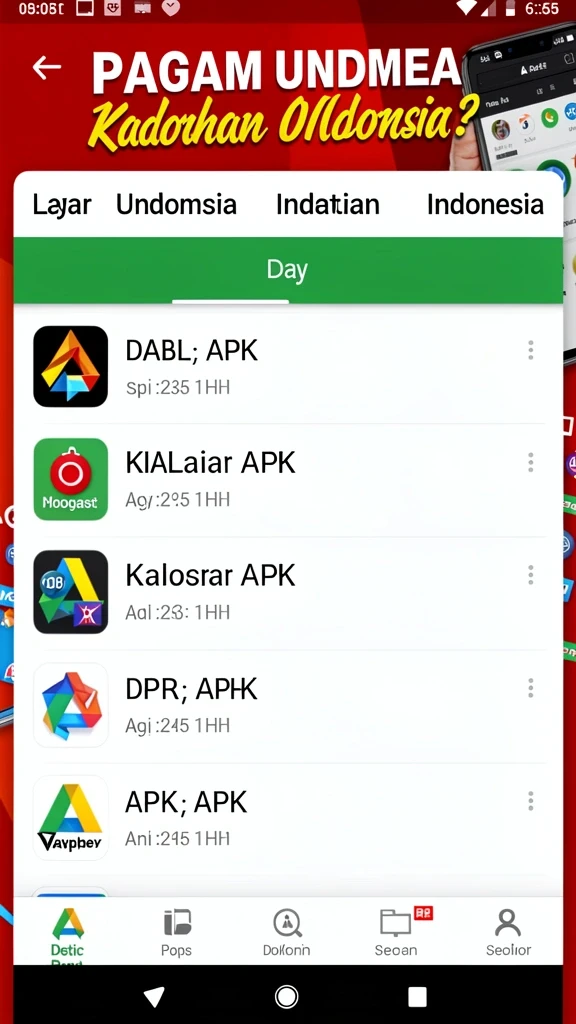Open the Kalosrar APK entry
This screenshot has height=1024, width=576.
287,592
